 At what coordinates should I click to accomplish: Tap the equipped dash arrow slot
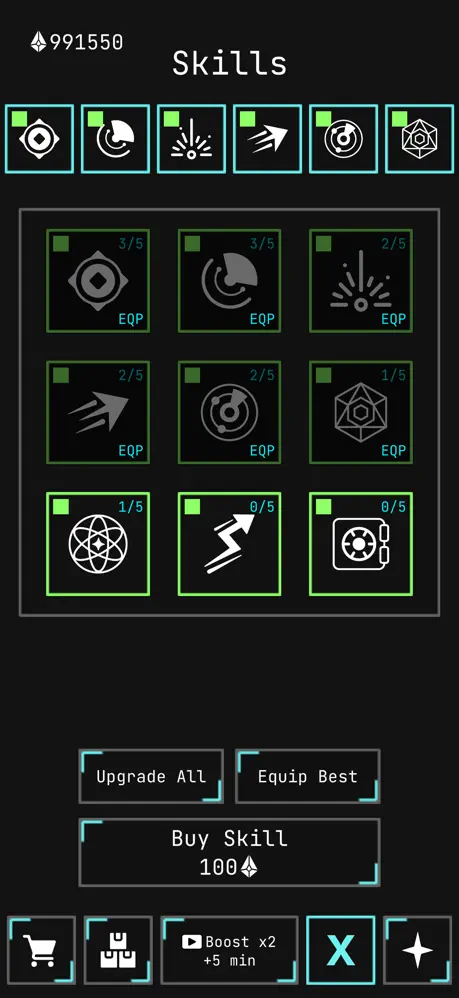tap(267, 139)
